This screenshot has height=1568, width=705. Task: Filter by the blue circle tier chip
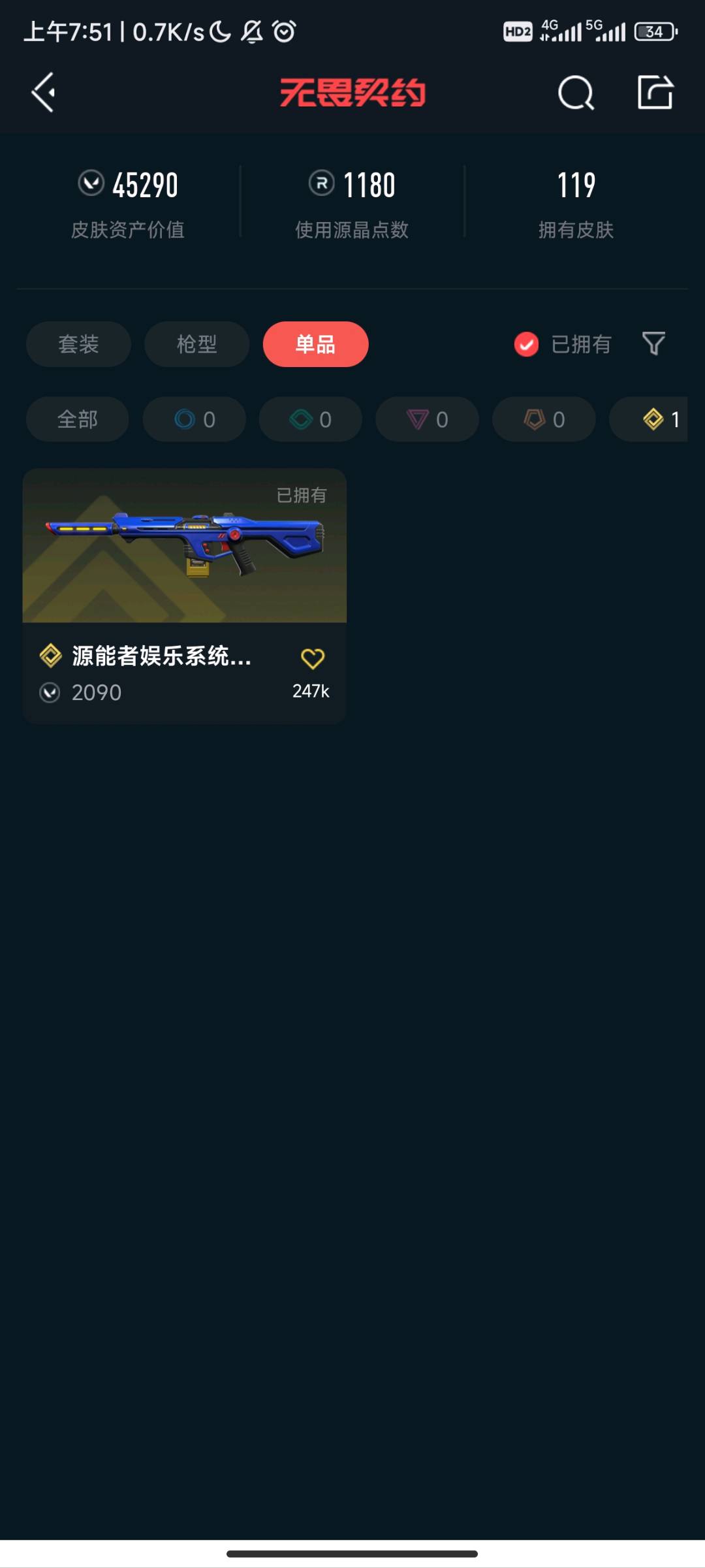[195, 419]
